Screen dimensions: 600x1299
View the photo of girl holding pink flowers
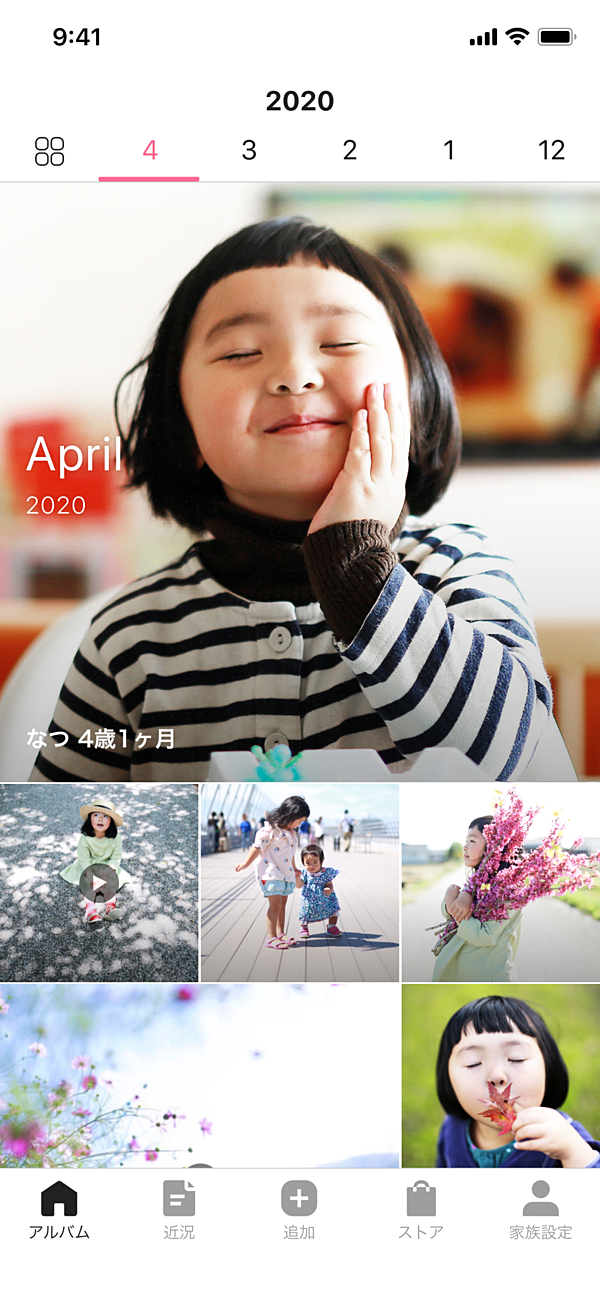pos(500,882)
